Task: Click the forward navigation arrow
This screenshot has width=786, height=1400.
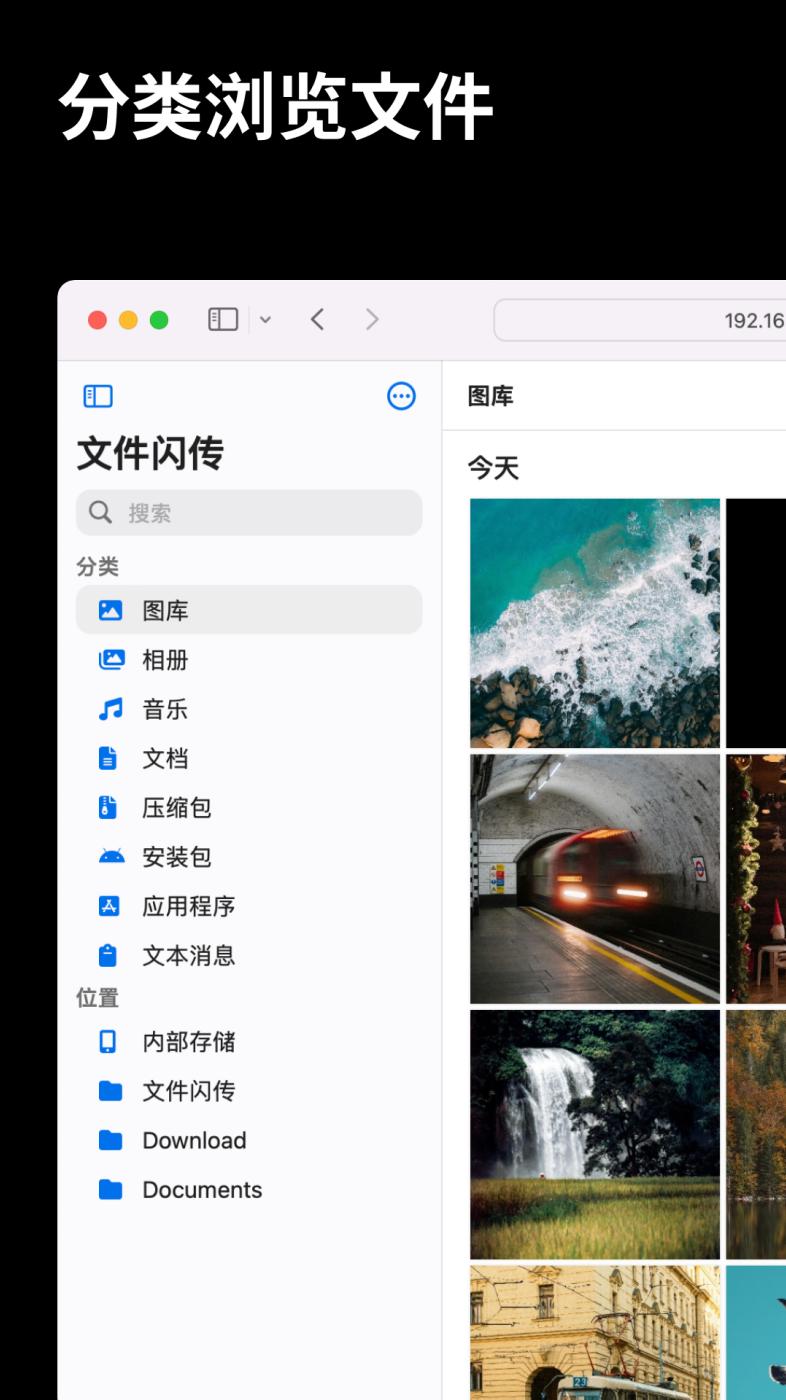Action: 371,318
